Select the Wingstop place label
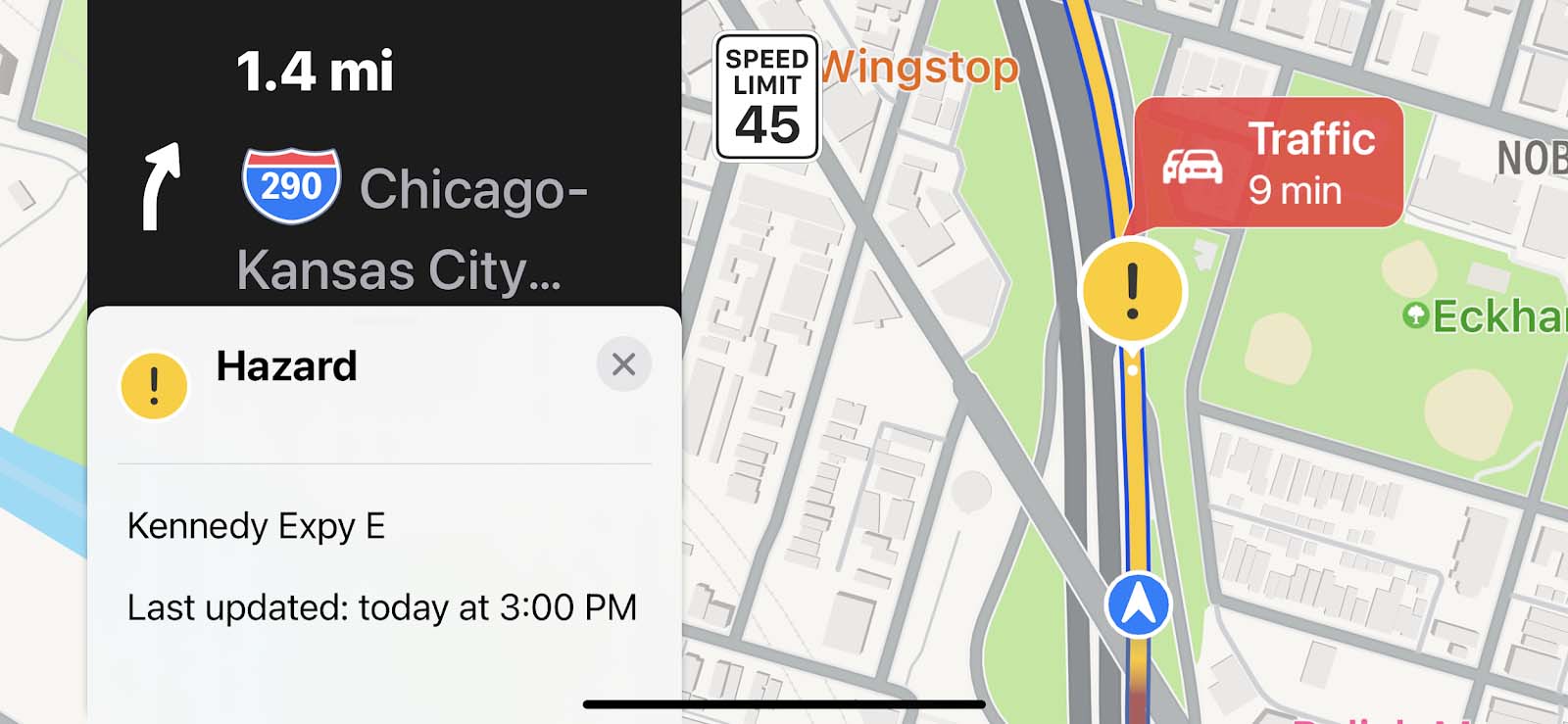 point(919,69)
